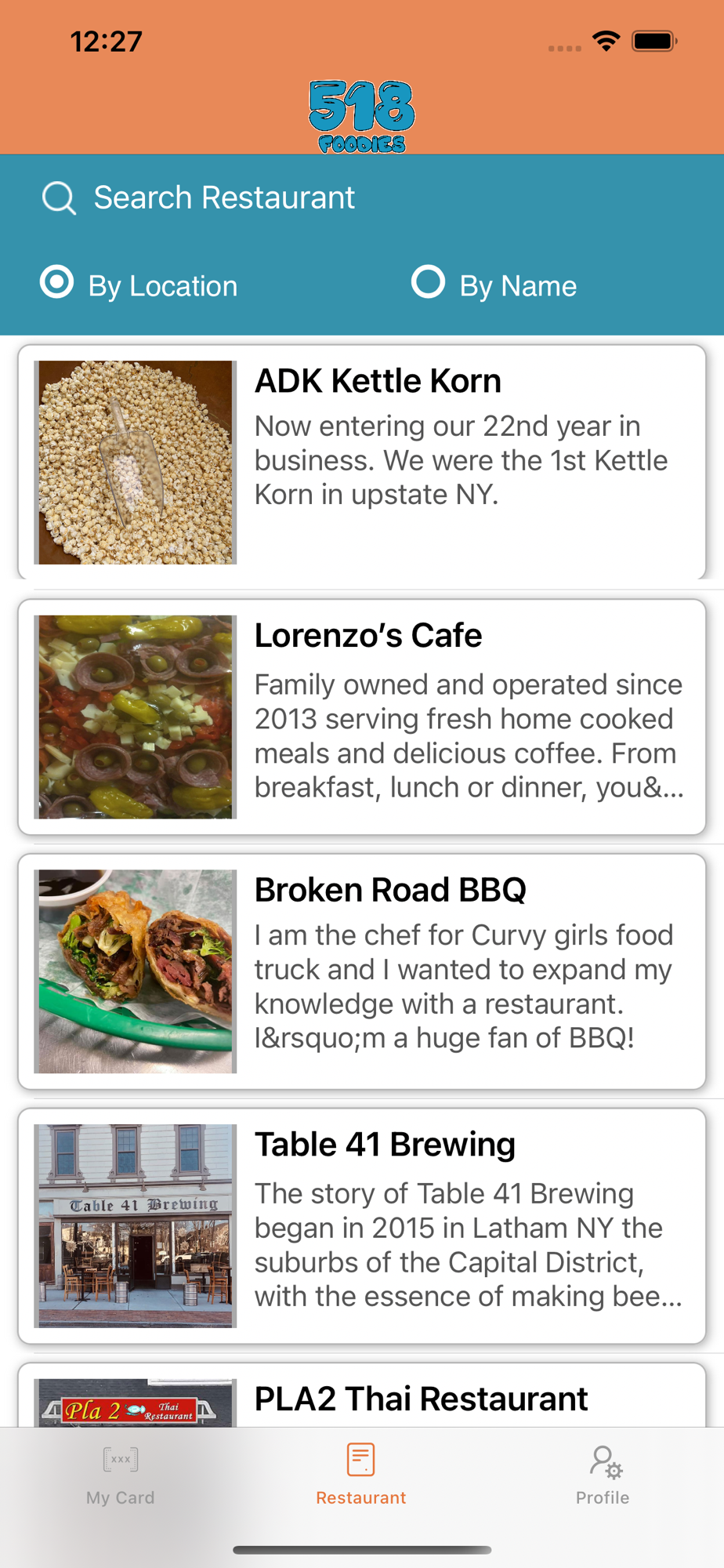Image resolution: width=724 pixels, height=1568 pixels.
Task: Open the ADK Kettle Korn listing
Action: coord(362,463)
